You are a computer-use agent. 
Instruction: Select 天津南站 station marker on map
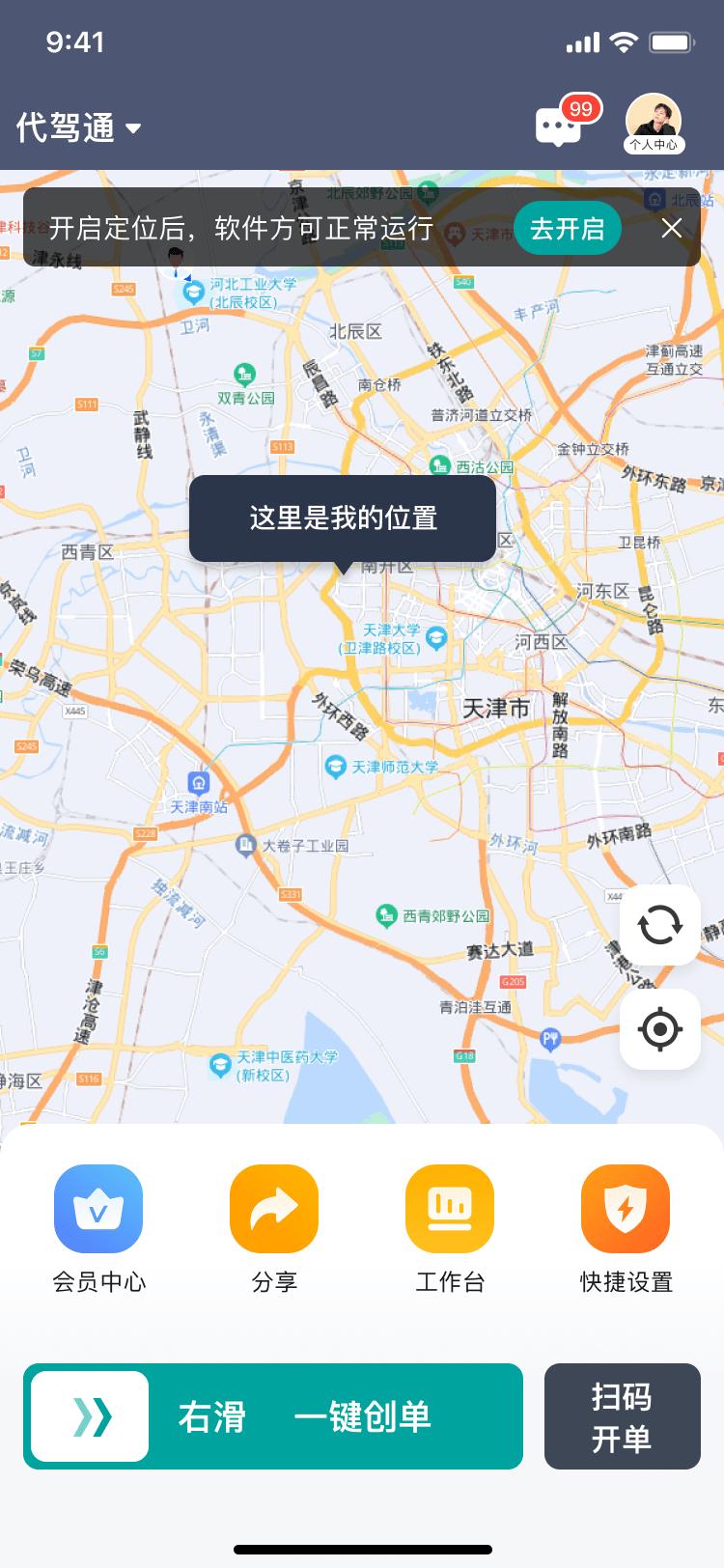198,794
